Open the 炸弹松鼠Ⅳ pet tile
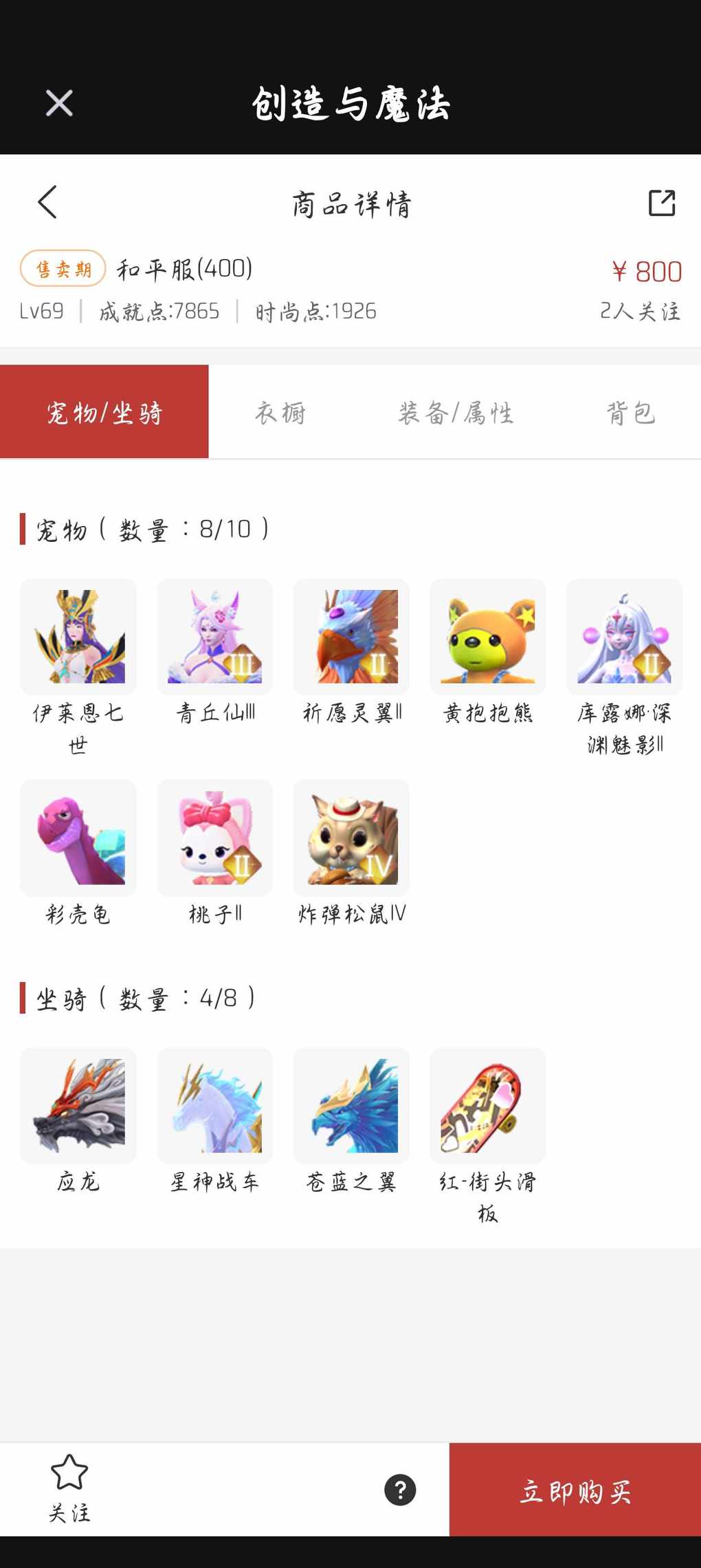 click(x=351, y=838)
